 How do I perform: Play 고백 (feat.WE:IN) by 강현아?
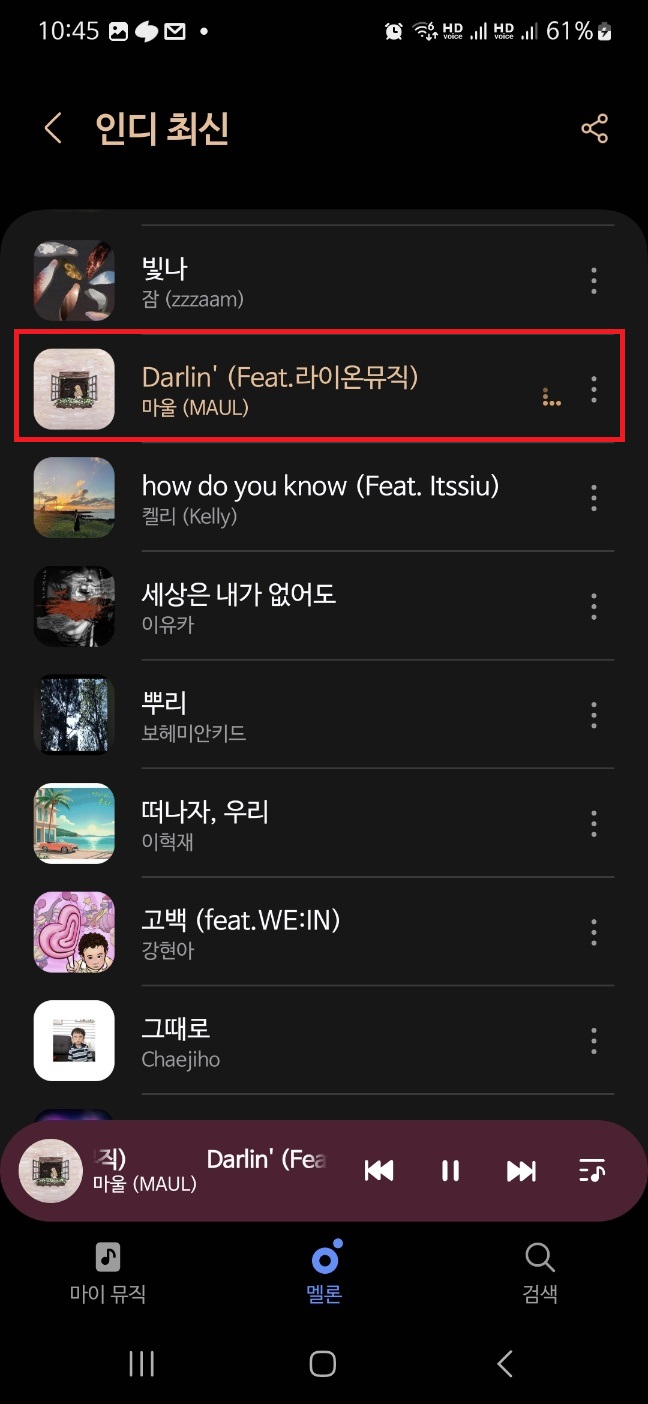click(x=300, y=932)
